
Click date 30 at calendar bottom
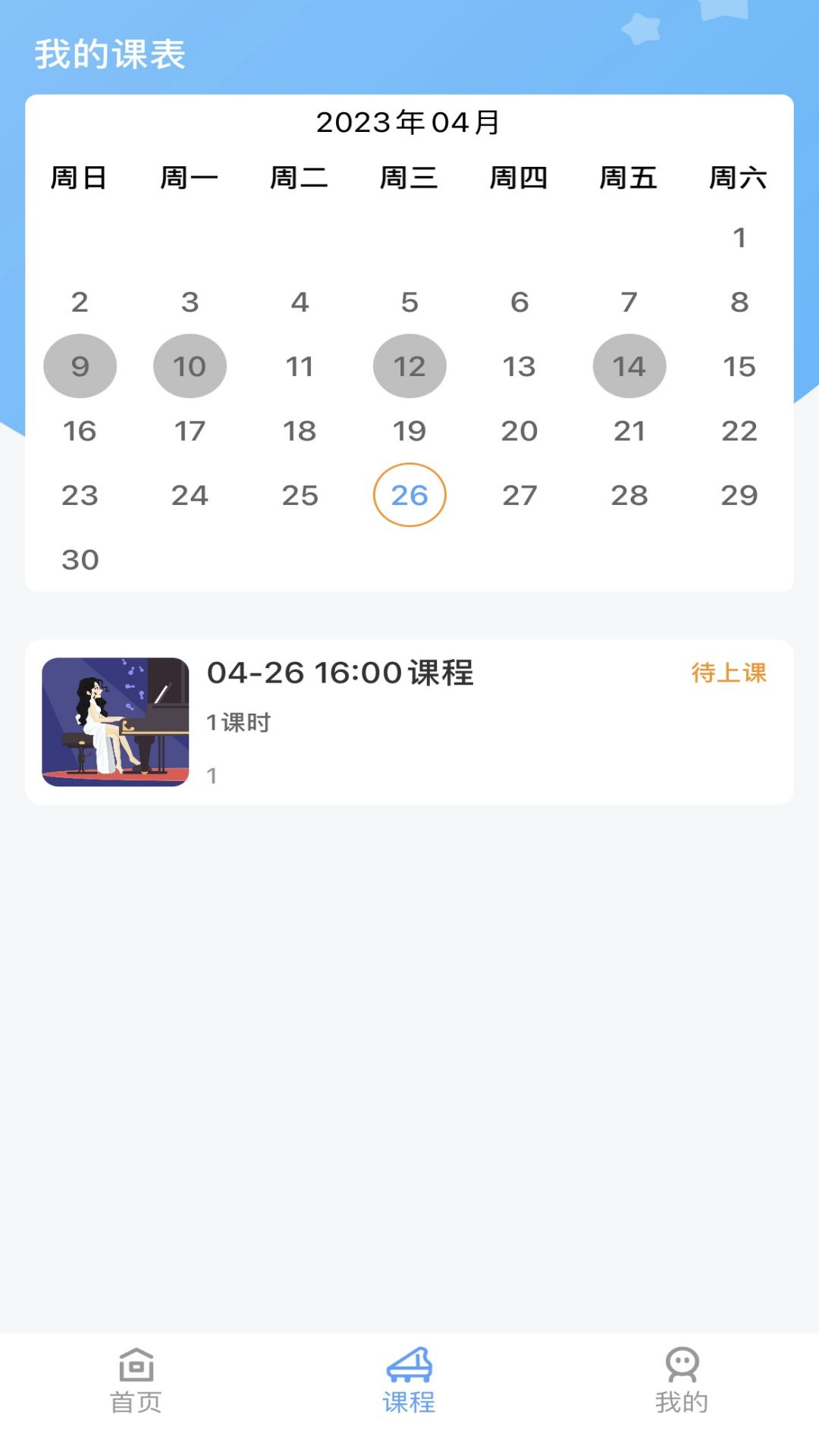point(80,560)
